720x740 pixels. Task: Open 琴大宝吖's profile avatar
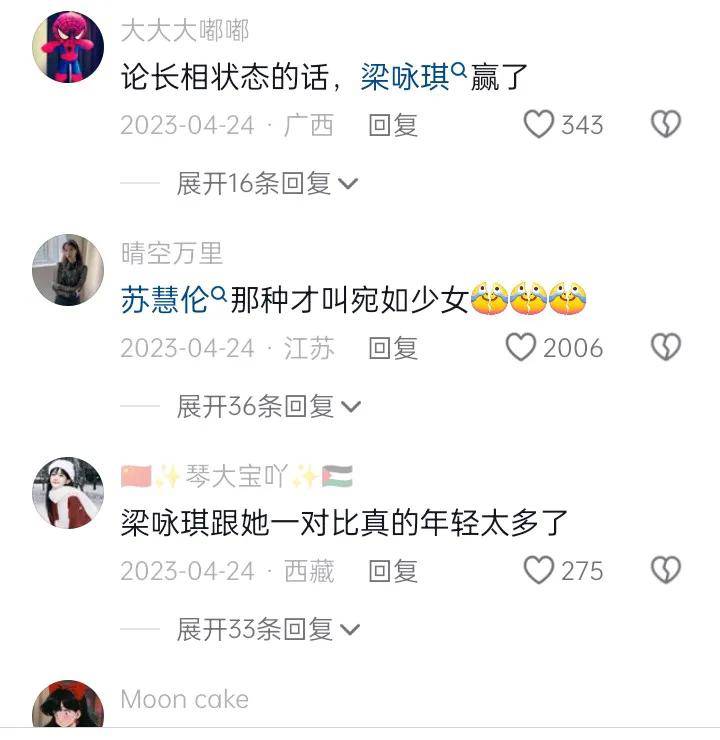tap(68, 493)
